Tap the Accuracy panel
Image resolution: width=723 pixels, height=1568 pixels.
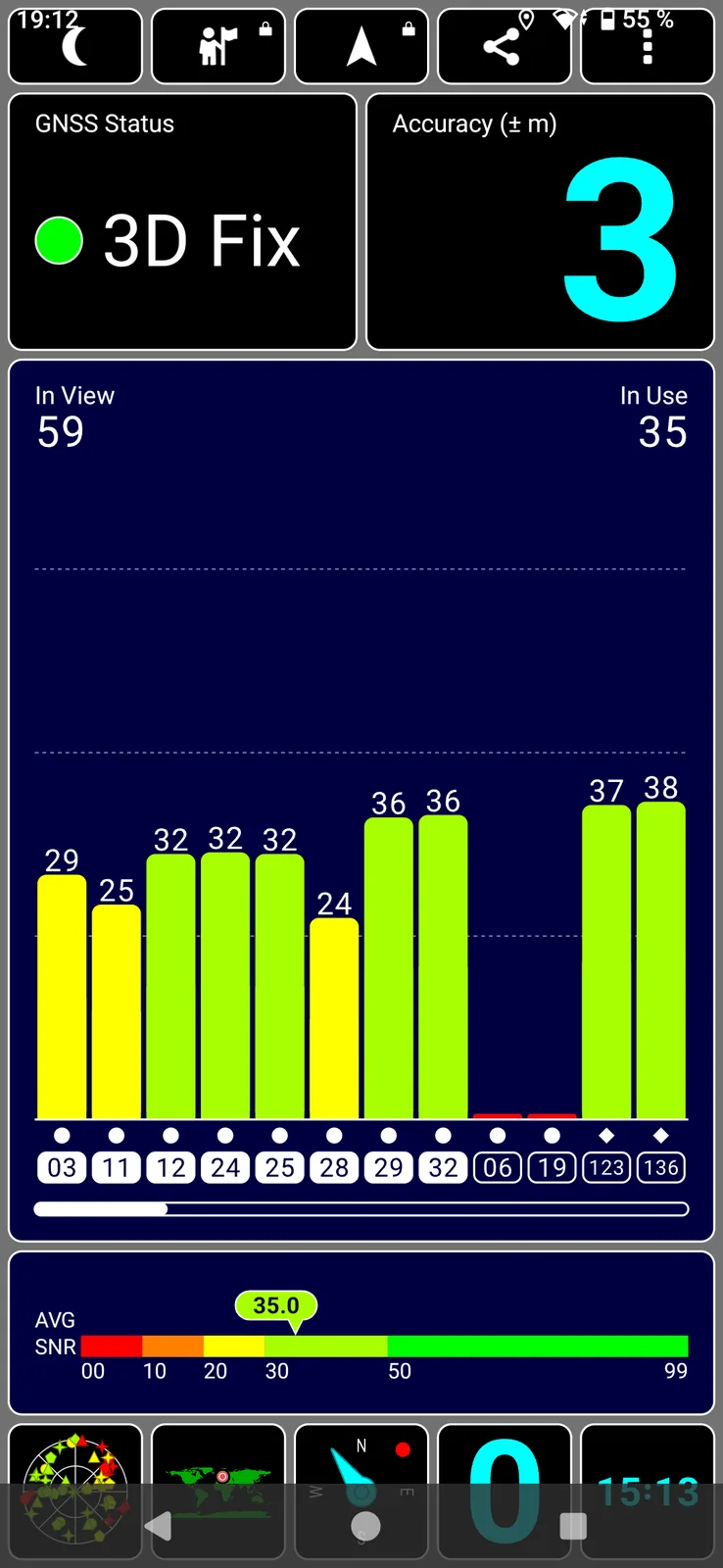tap(540, 221)
